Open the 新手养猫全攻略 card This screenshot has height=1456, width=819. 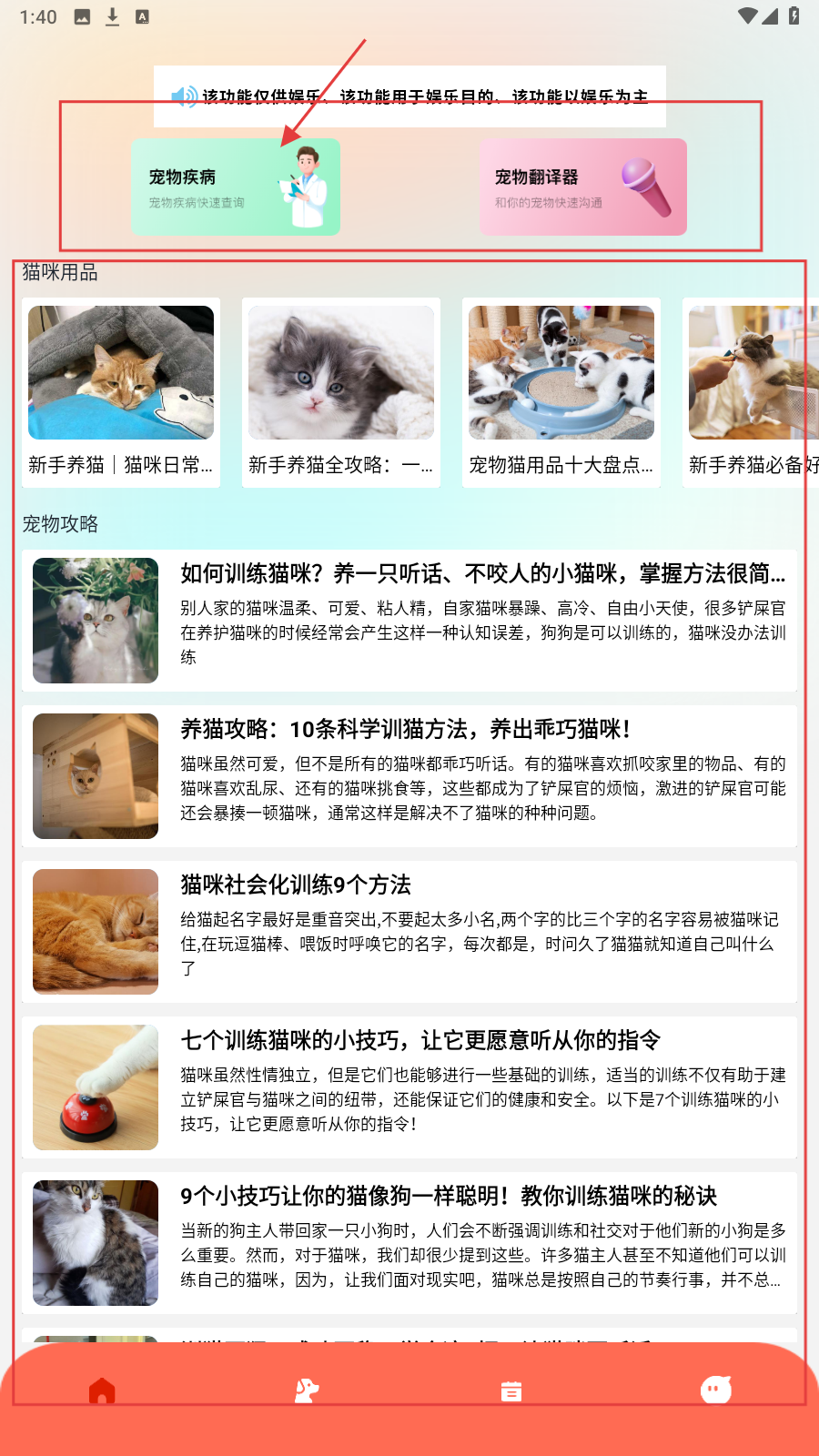[x=341, y=391]
